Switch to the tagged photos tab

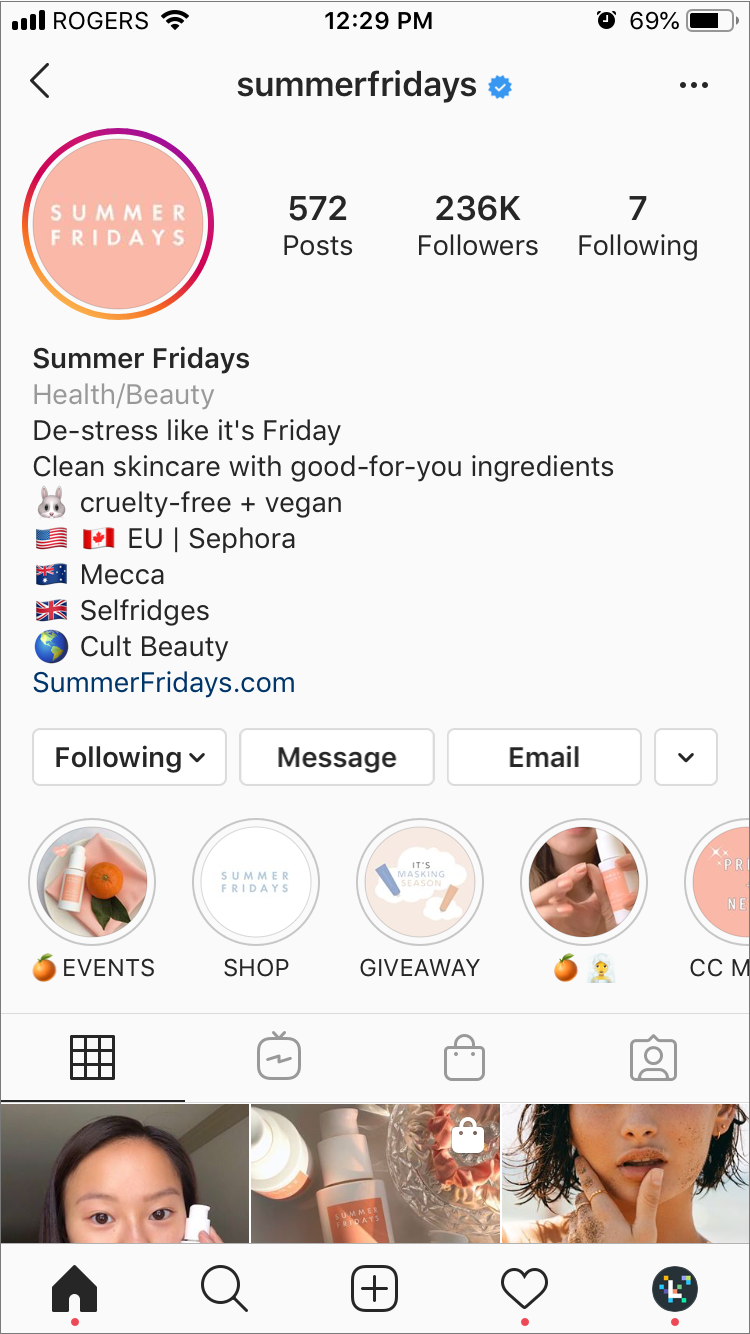pyautogui.click(x=653, y=1057)
